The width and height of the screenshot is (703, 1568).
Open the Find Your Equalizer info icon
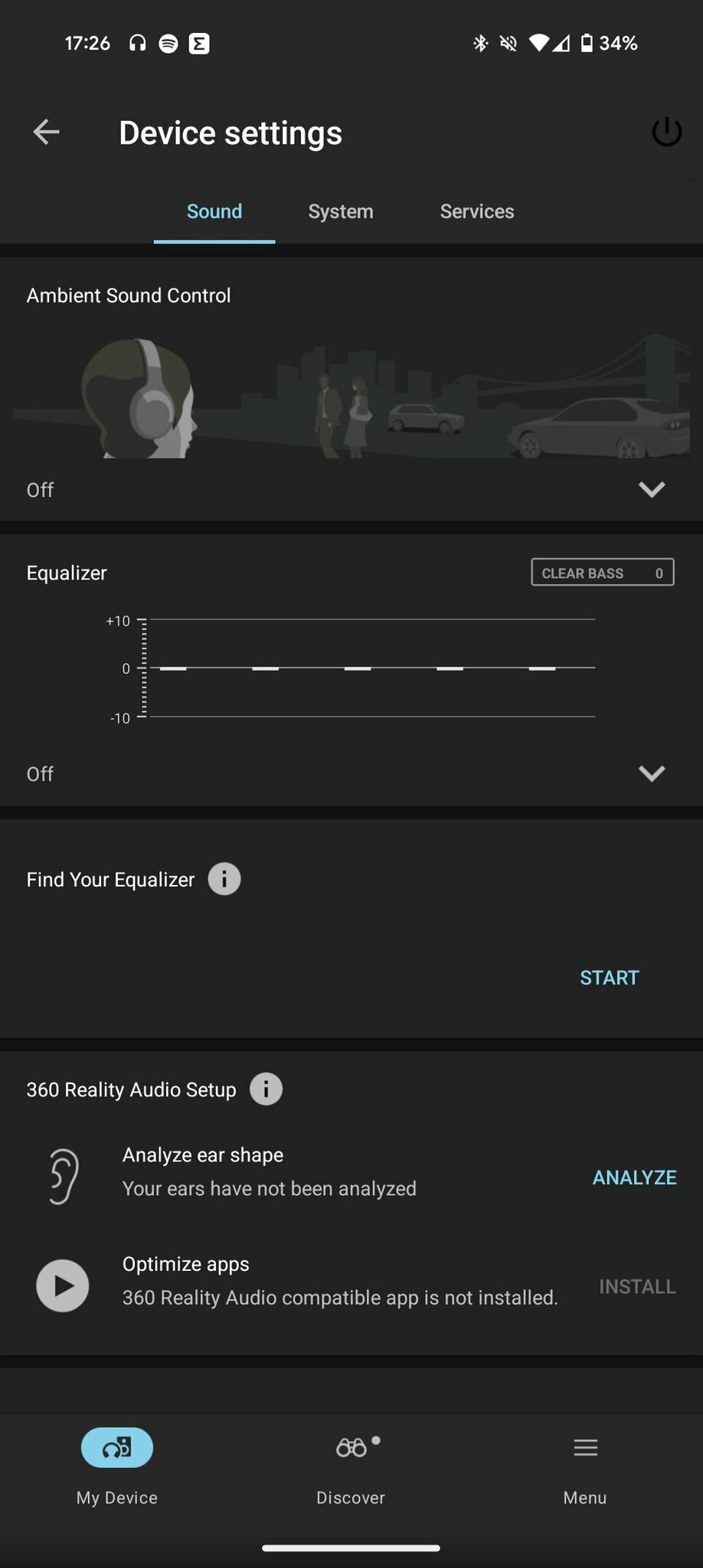[224, 879]
